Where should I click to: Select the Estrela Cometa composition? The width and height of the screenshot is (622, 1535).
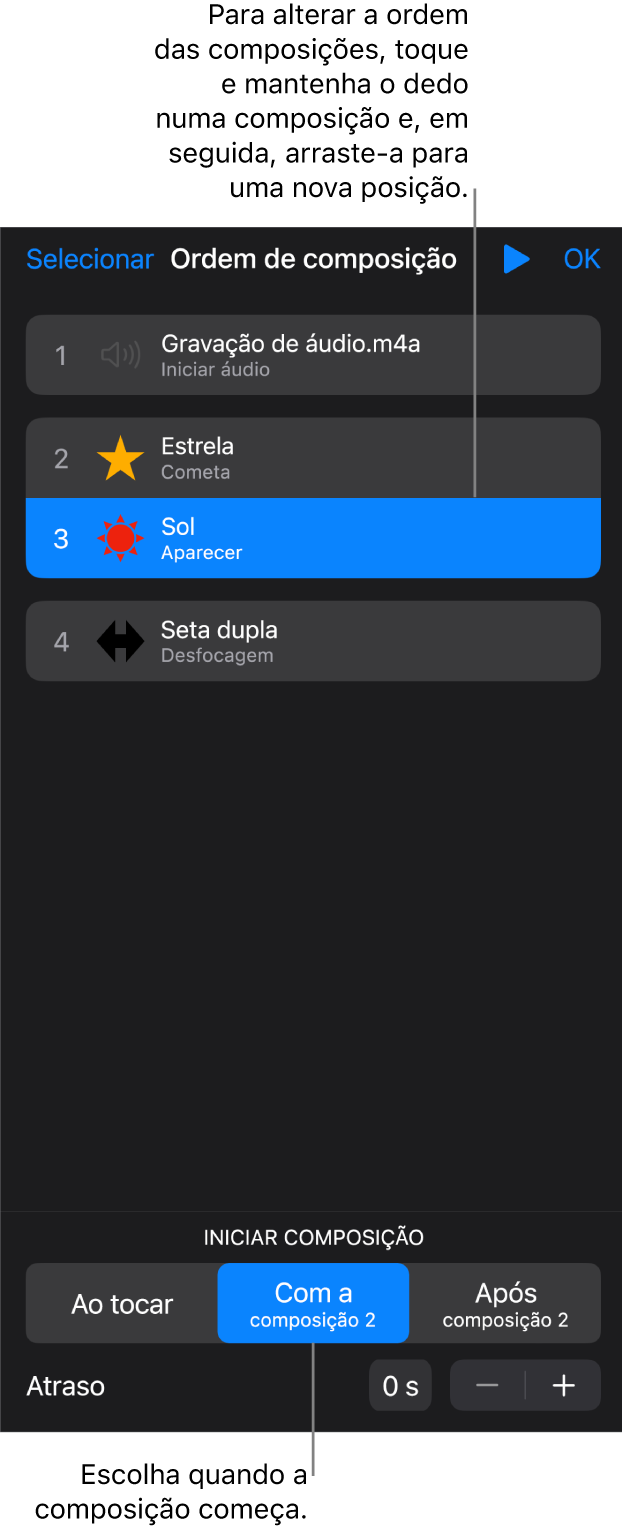[x=313, y=458]
